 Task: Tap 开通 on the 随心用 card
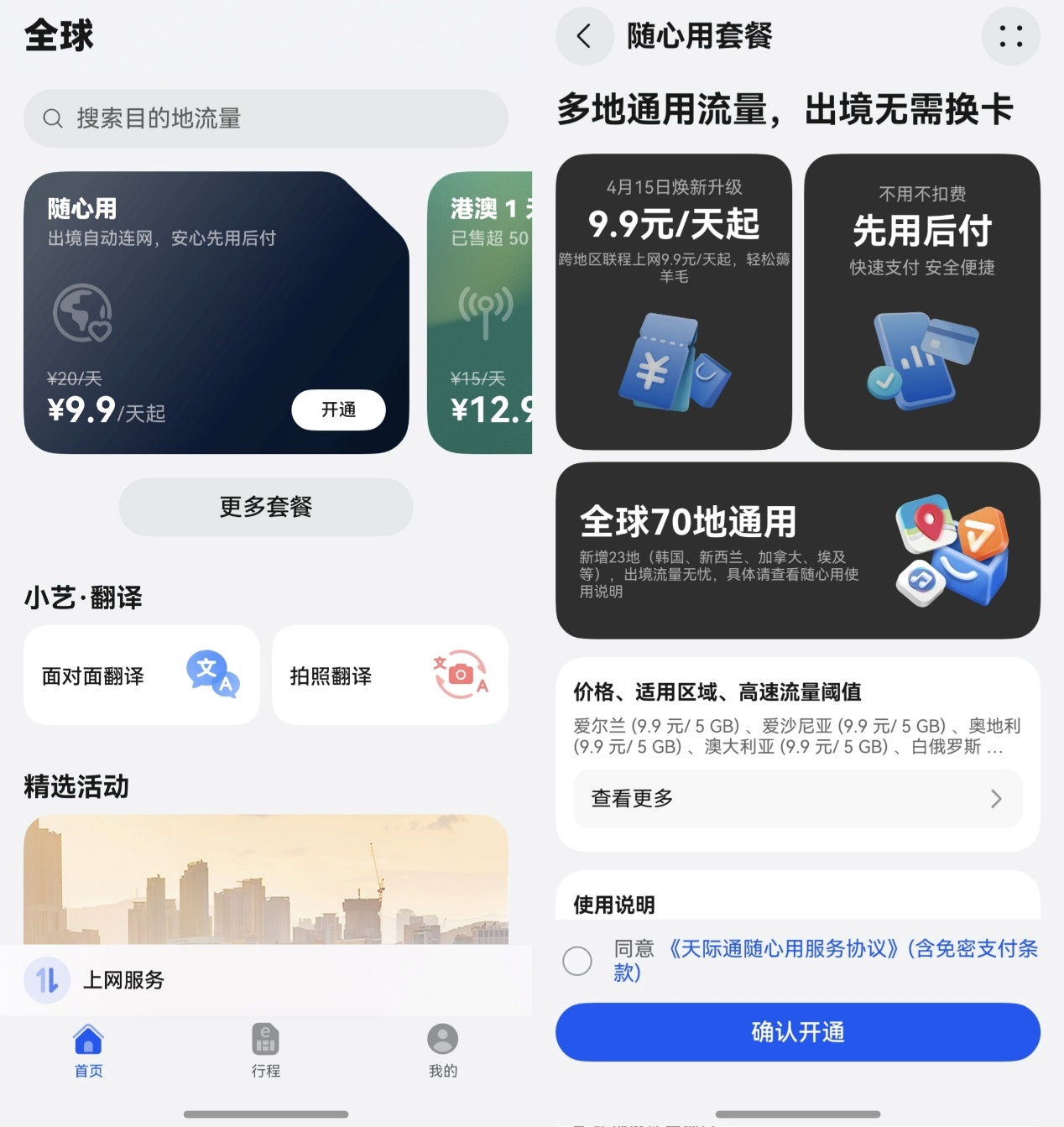click(338, 410)
